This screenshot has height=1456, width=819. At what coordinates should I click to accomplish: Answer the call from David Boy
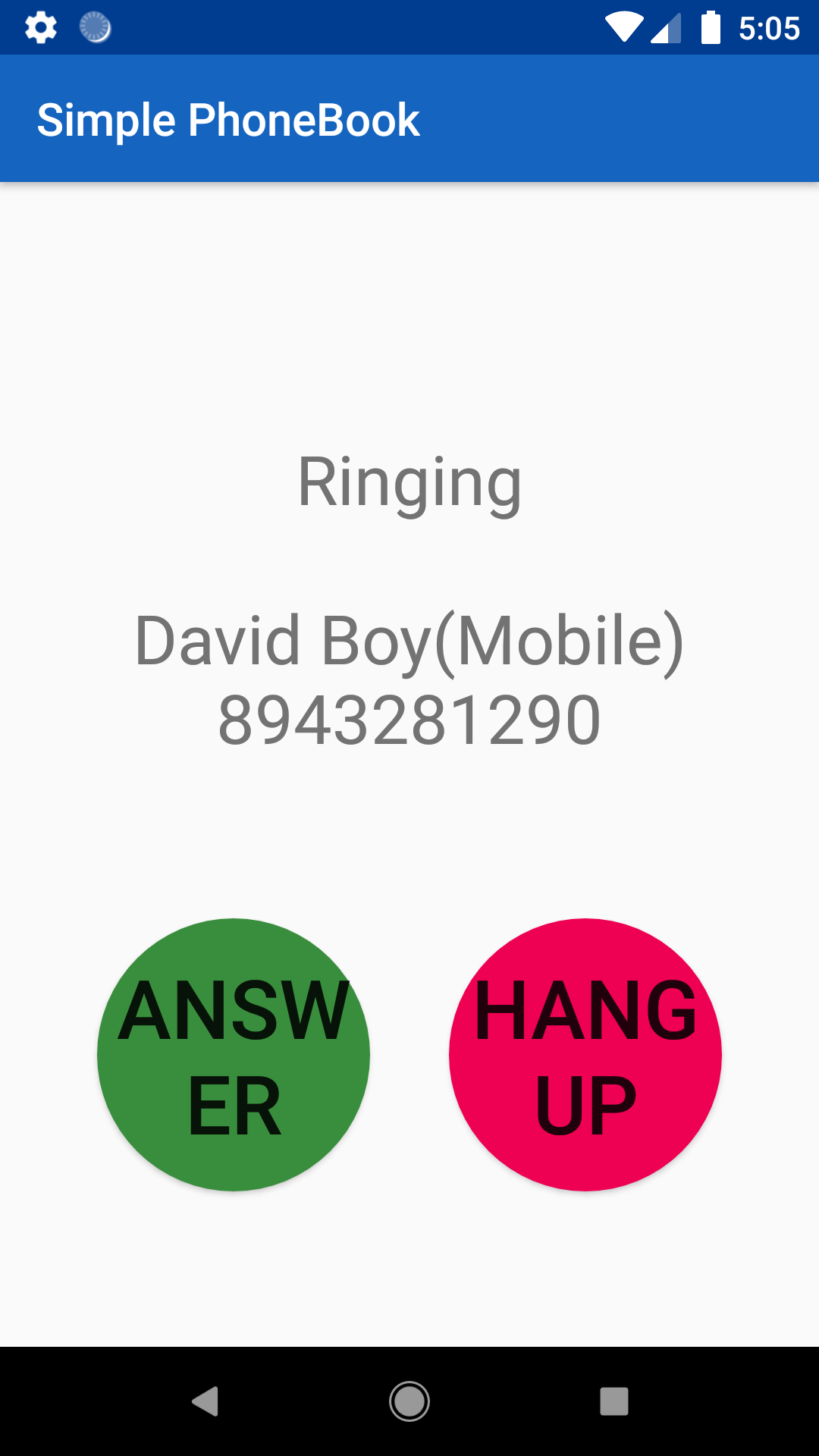tap(234, 1054)
